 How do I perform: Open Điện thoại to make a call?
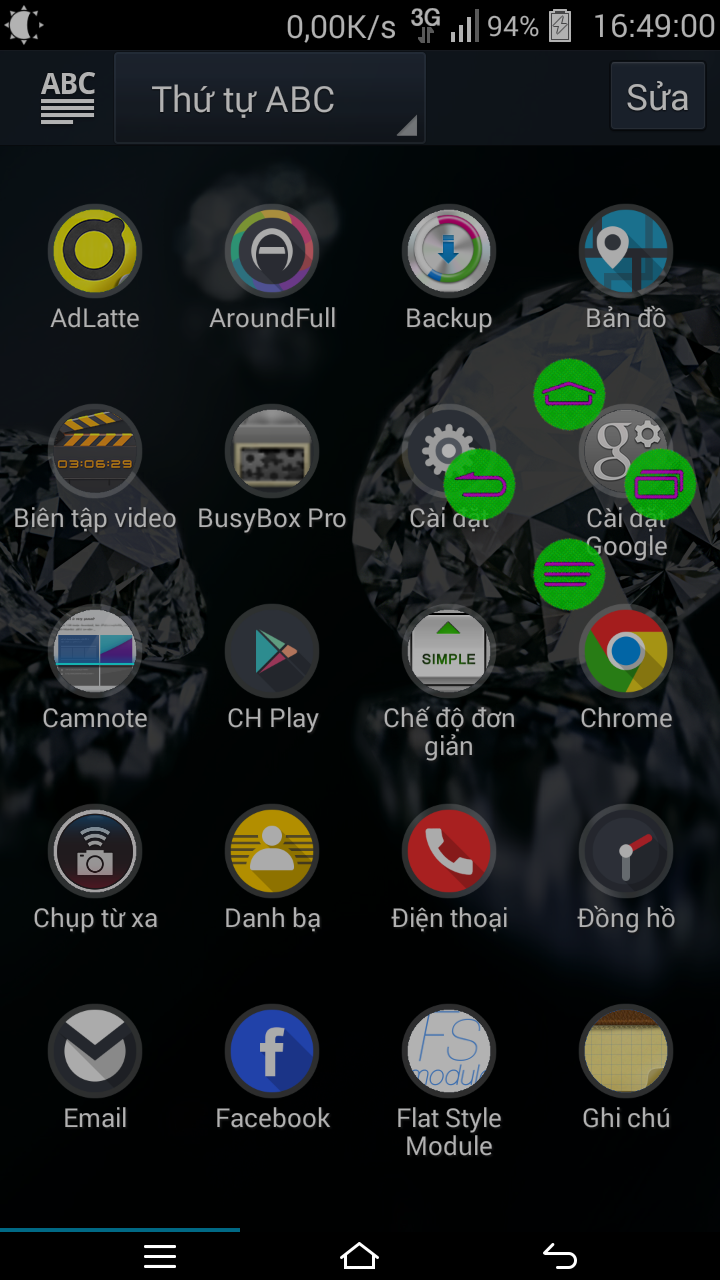(x=449, y=850)
